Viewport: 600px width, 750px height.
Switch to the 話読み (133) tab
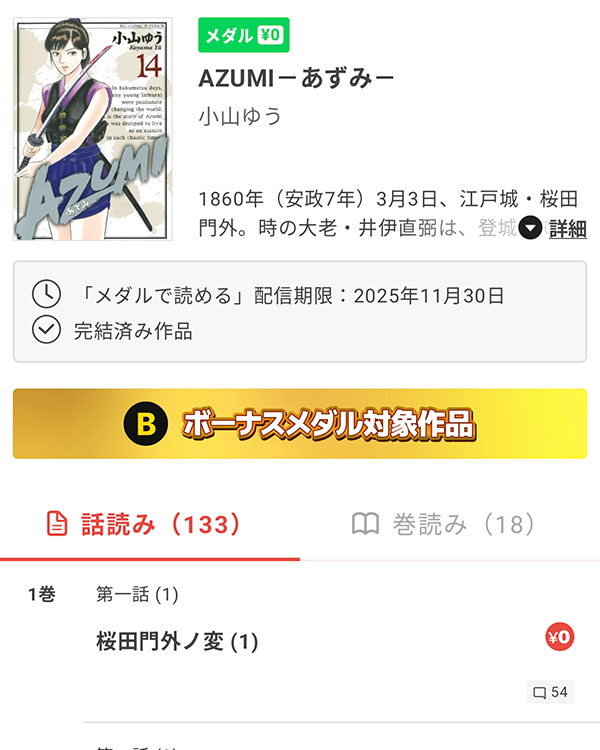coord(149,524)
